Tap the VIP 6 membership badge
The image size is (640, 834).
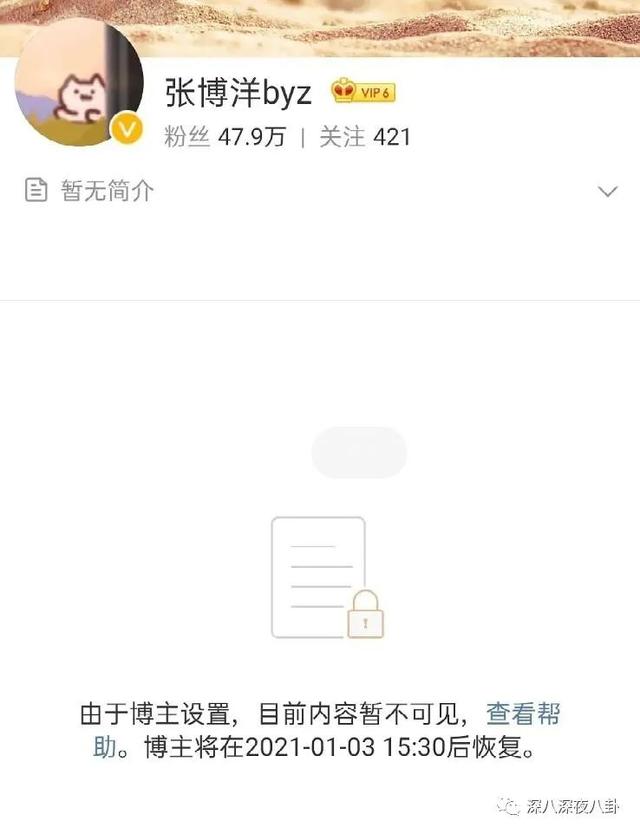click(362, 93)
